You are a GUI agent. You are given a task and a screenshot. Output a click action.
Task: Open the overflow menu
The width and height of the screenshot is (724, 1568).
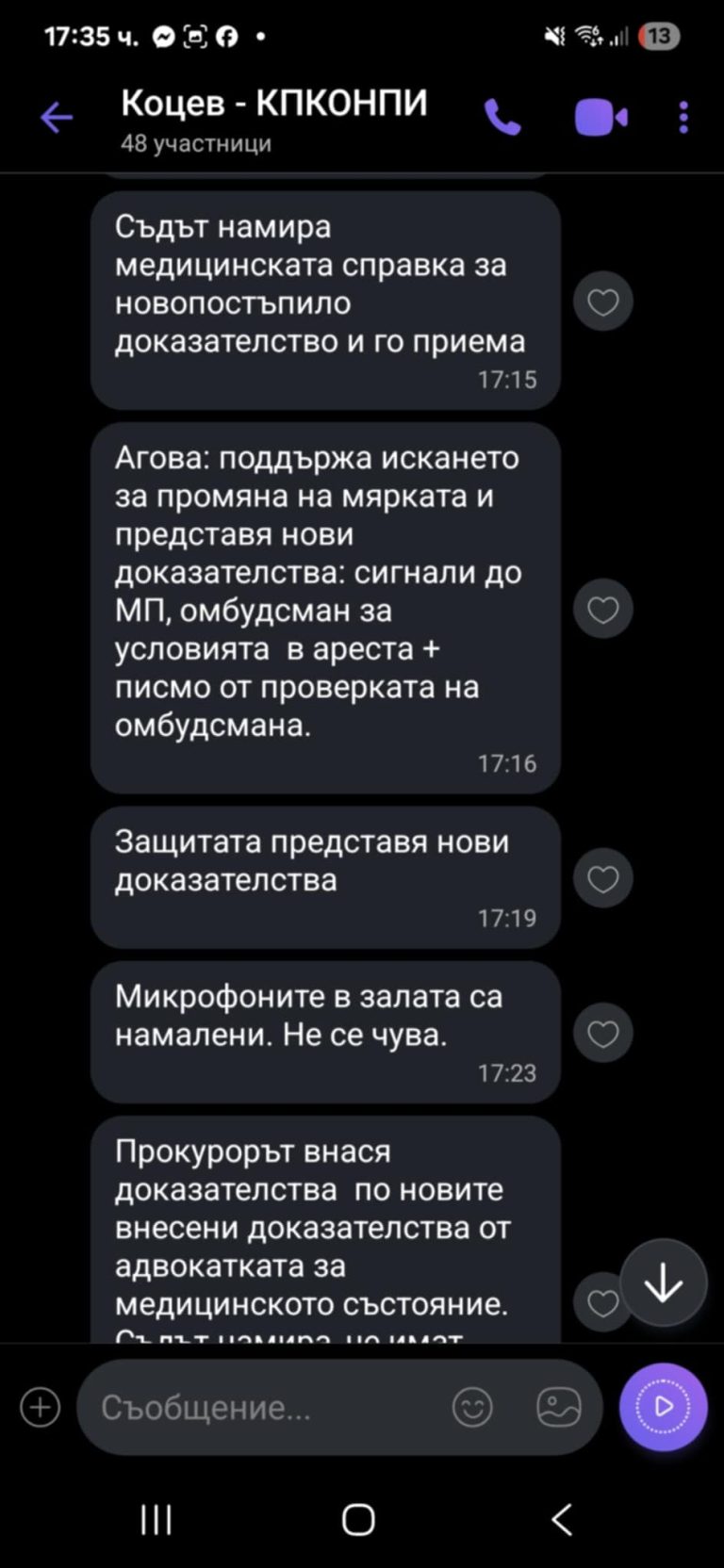pyautogui.click(x=683, y=118)
